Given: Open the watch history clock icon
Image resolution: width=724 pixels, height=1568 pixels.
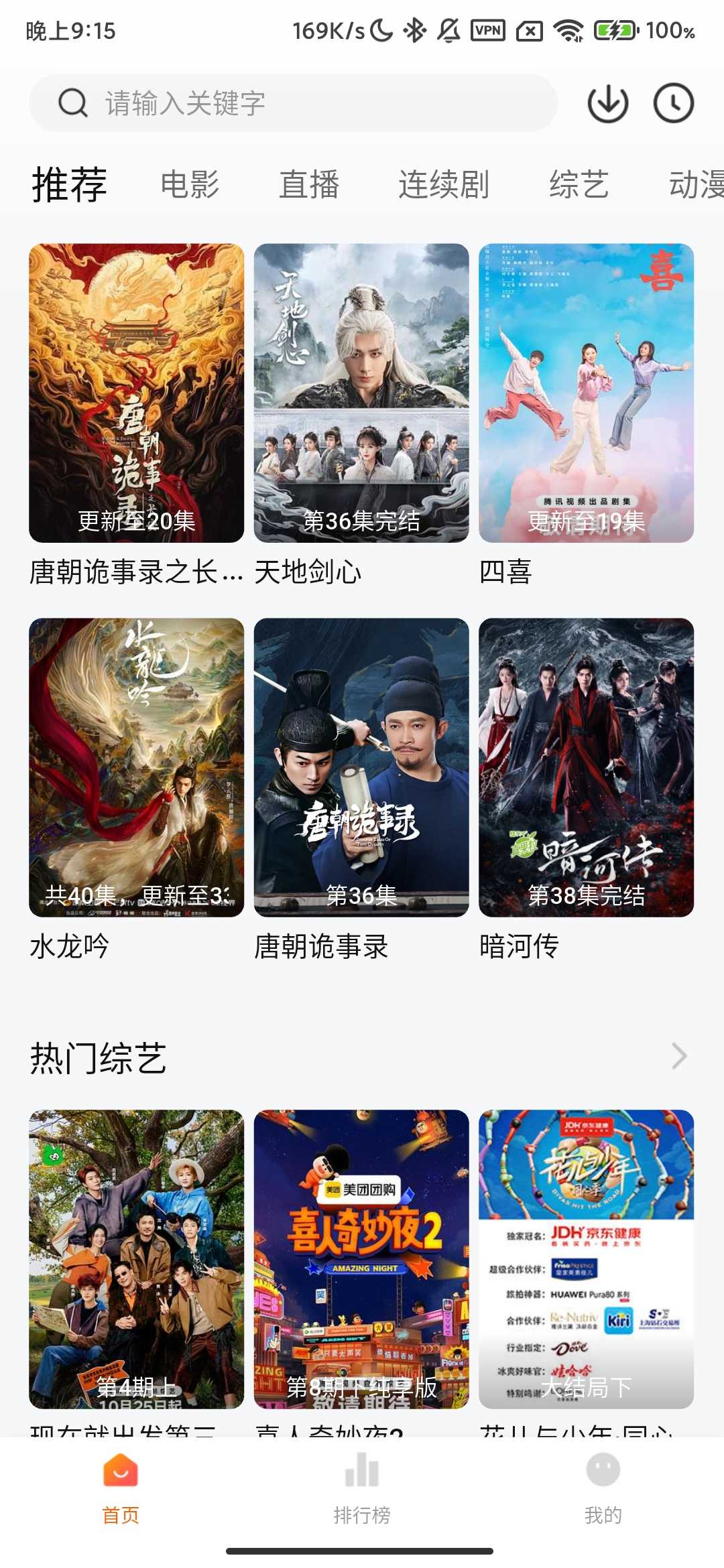Looking at the screenshot, I should tap(673, 103).
